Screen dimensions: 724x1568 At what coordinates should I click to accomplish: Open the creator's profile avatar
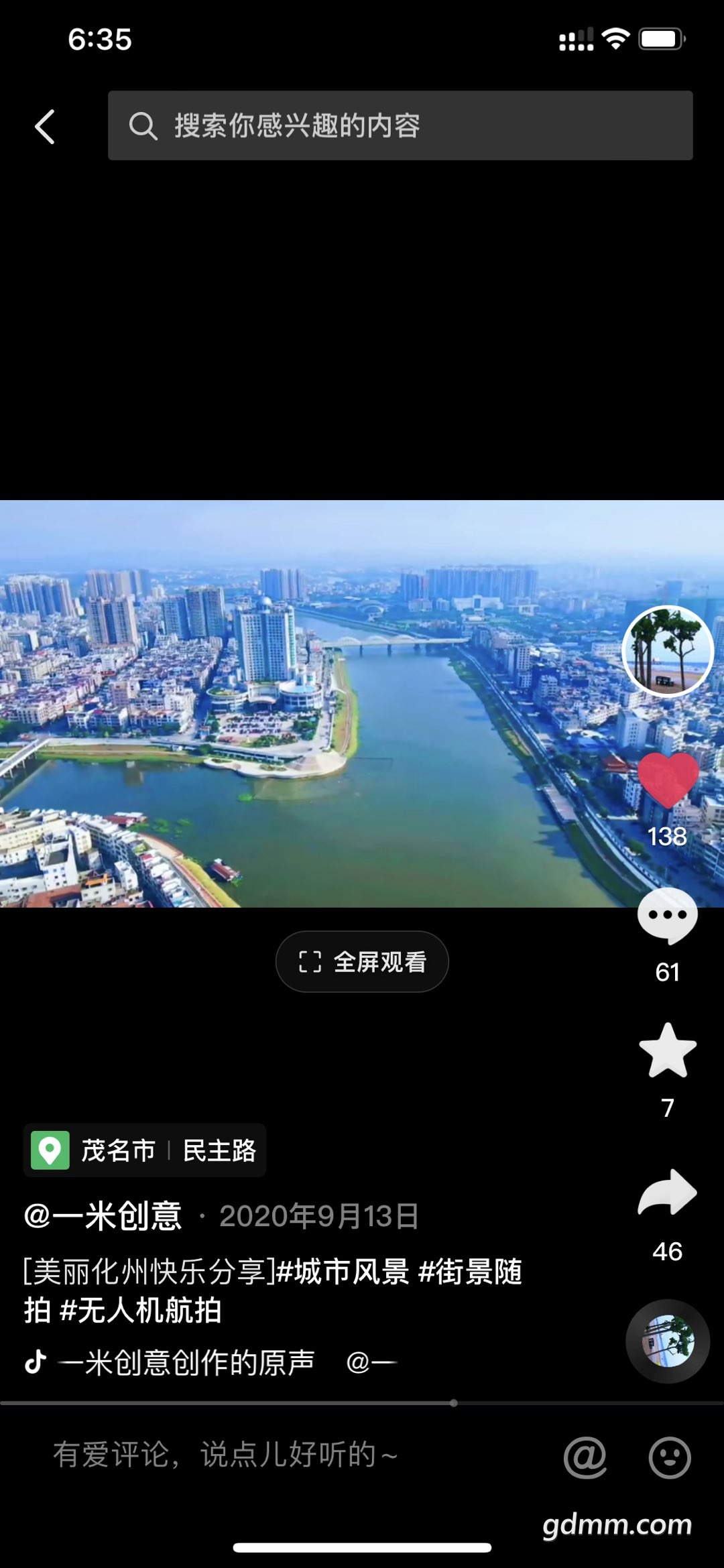667,651
